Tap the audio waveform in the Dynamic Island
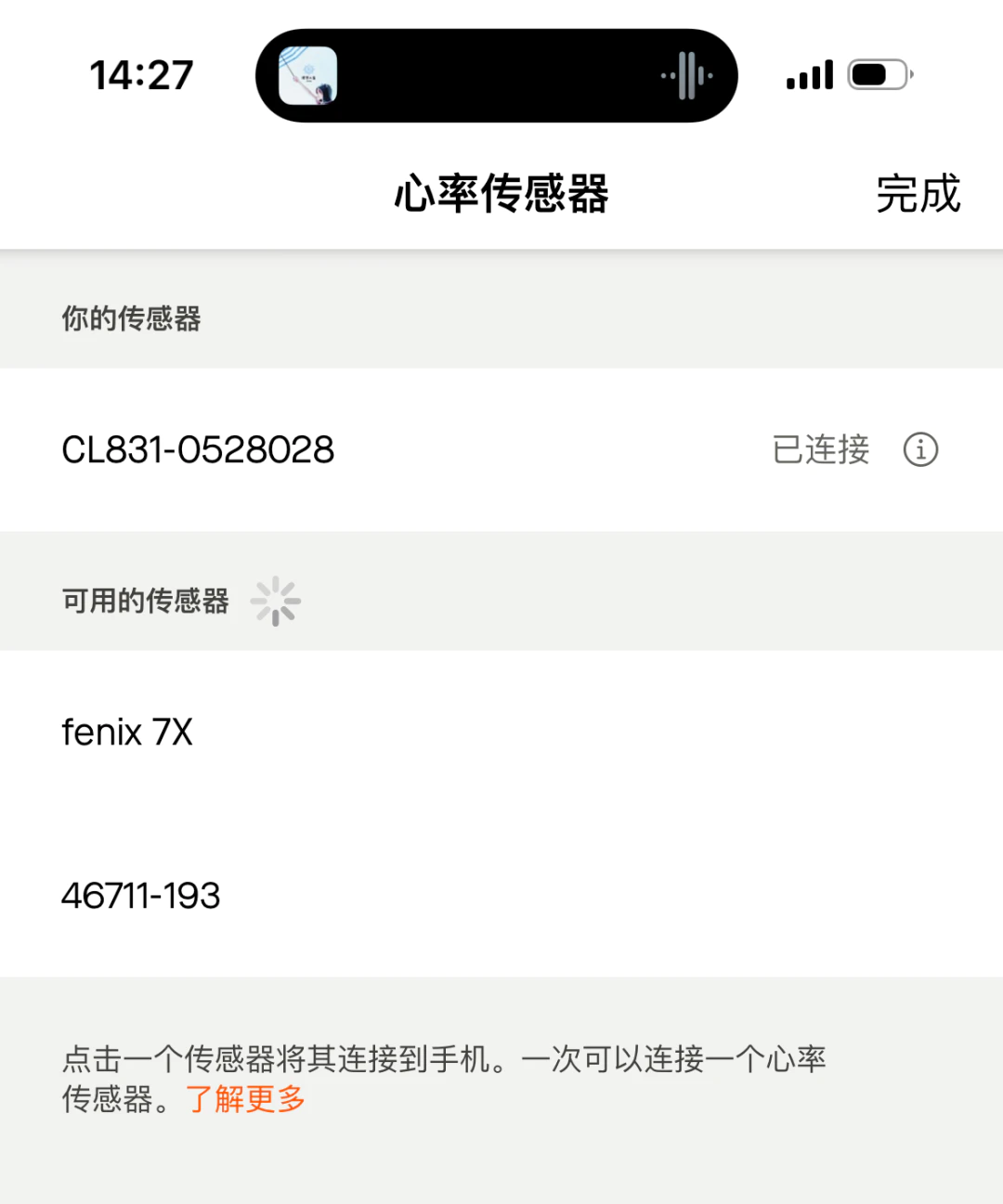1003x1204 pixels. (684, 74)
